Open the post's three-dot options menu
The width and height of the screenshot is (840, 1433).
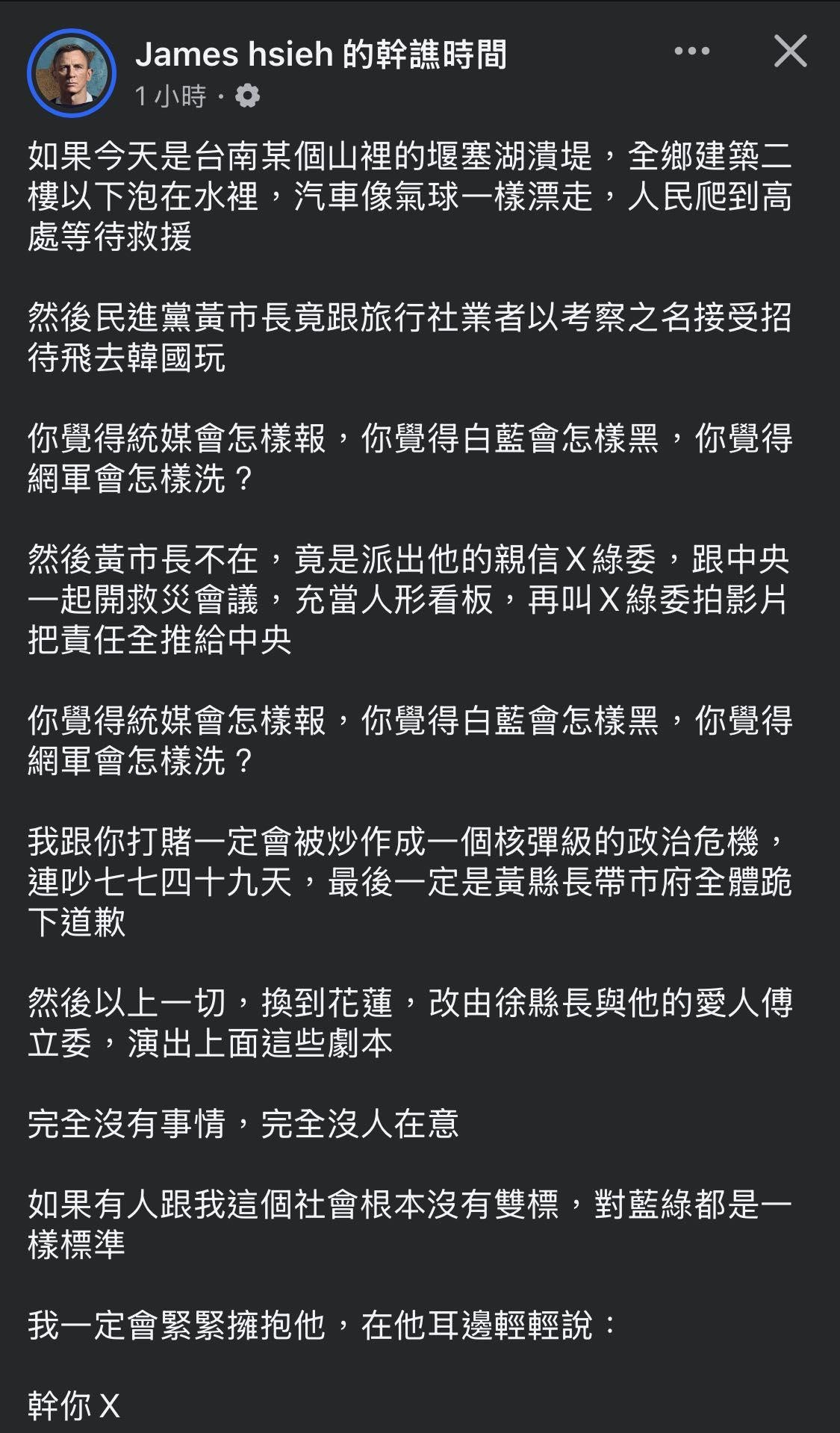pyautogui.click(x=691, y=52)
